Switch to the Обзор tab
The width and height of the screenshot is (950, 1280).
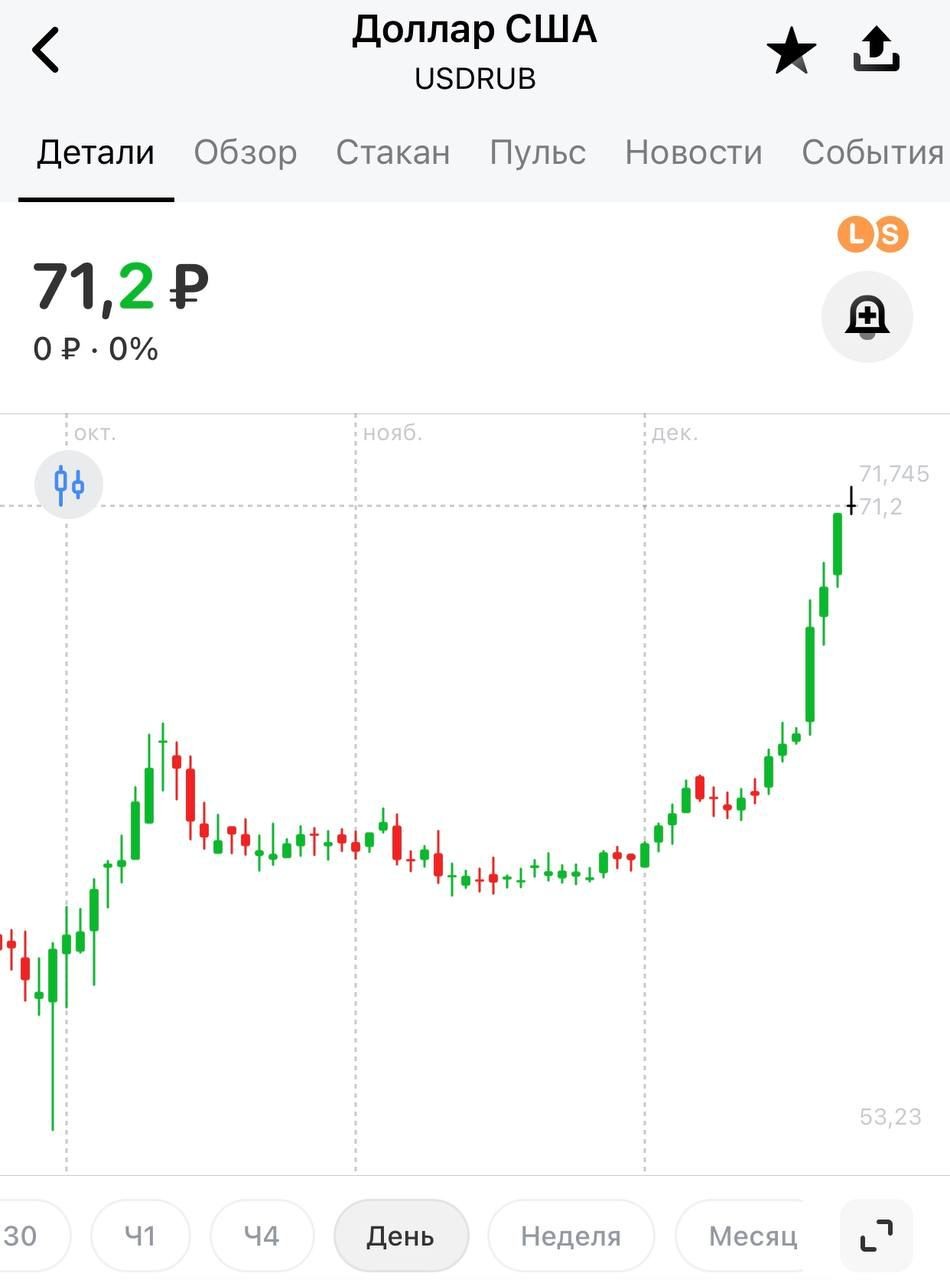[245, 153]
